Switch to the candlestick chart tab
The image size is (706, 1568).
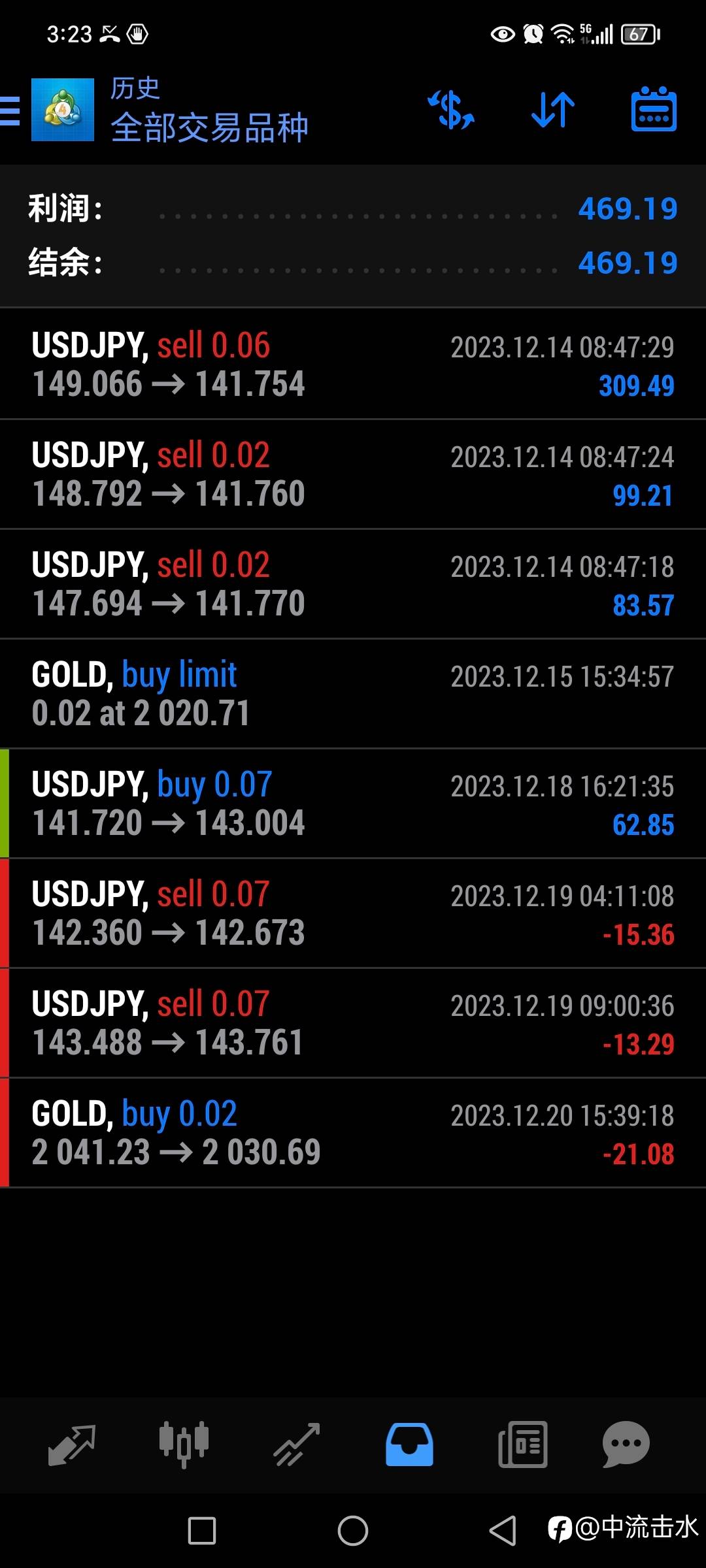[184, 1445]
